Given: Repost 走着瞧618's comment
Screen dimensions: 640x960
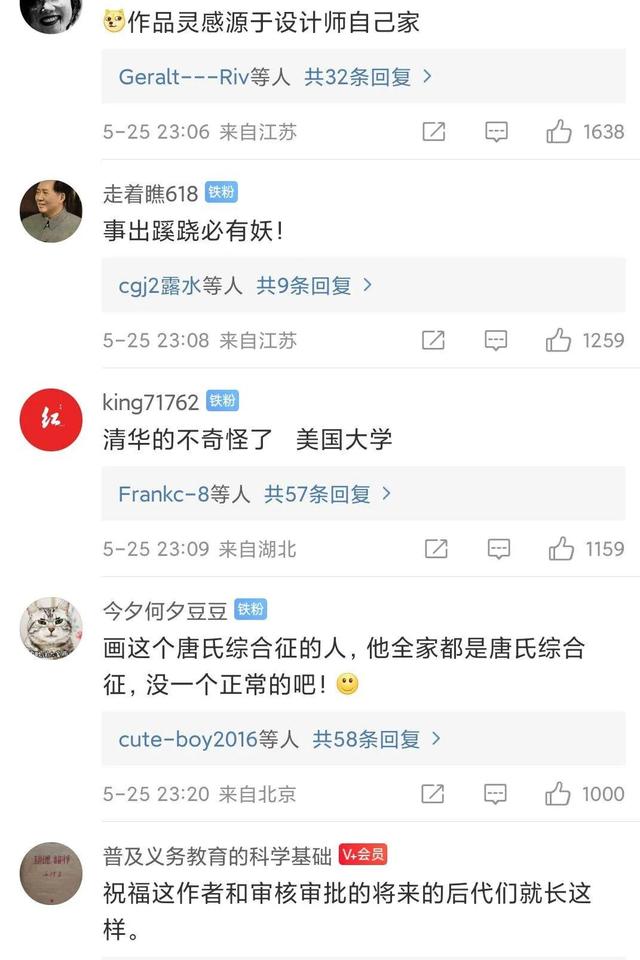Looking at the screenshot, I should [433, 340].
